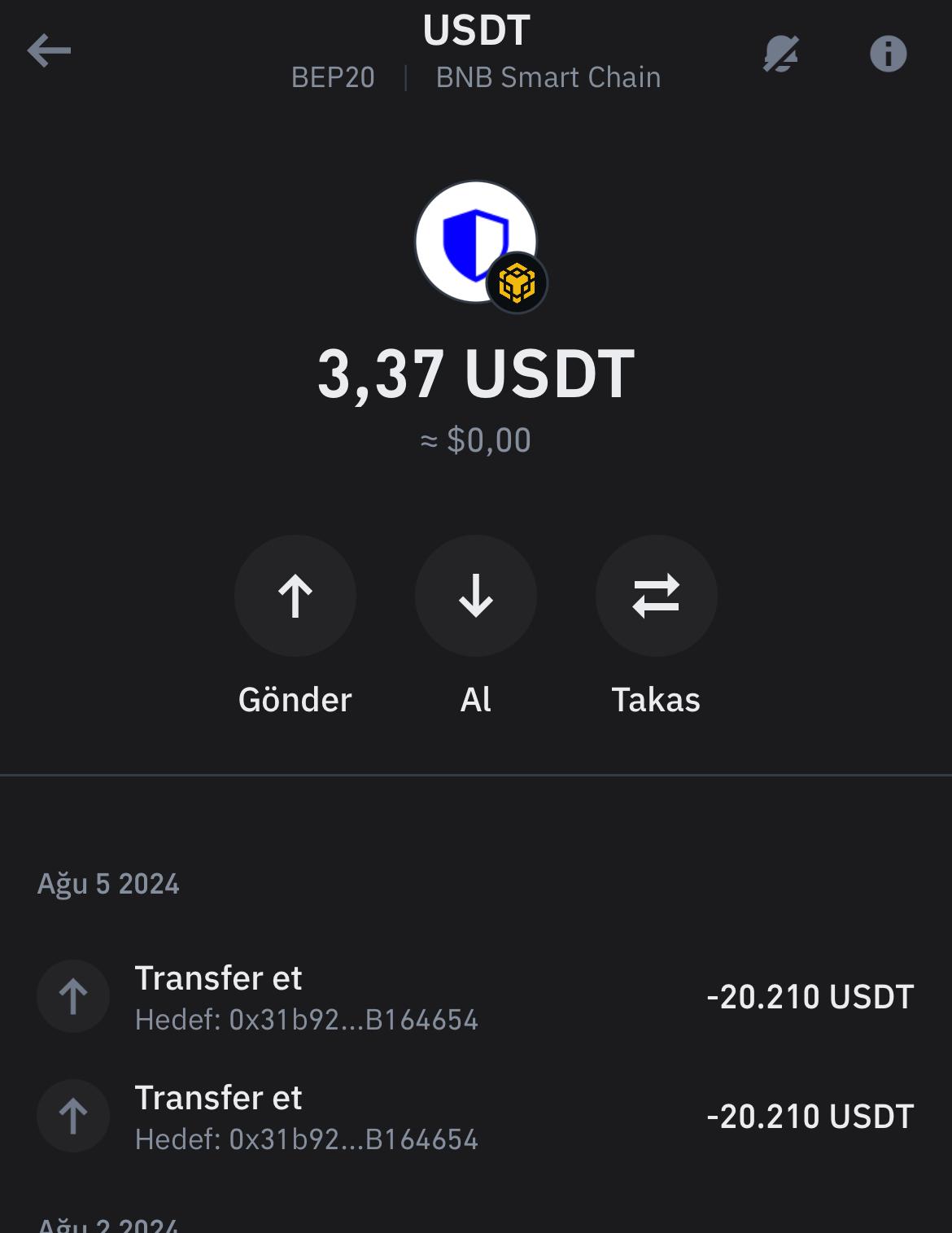Tap the back arrow to exit USDT view
This screenshot has height=1233, width=952.
[47, 52]
